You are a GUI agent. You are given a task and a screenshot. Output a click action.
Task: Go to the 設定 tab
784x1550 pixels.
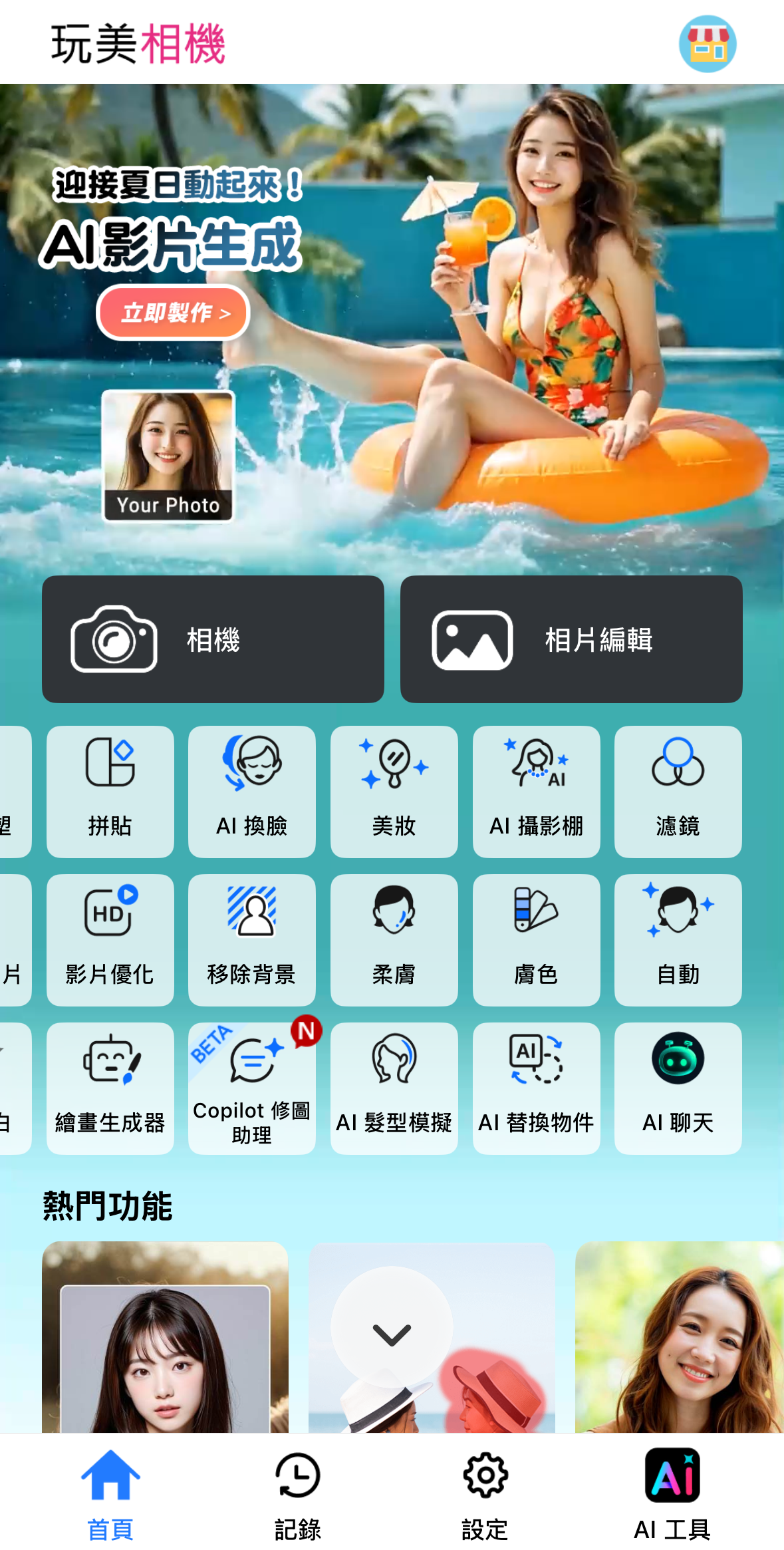[485, 1494]
